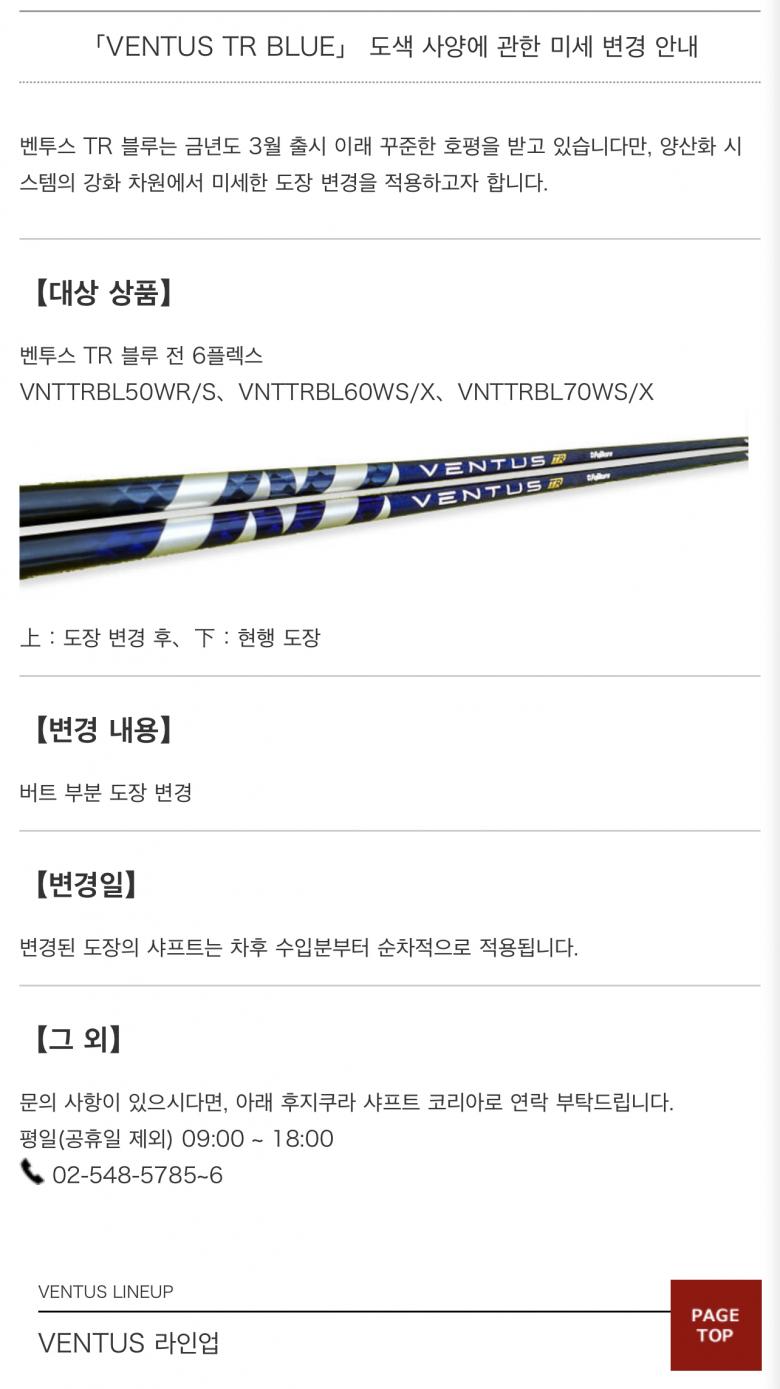This screenshot has width=780, height=1389.
Task: Jump back up with the PAGE TOP button
Action: [x=715, y=1325]
